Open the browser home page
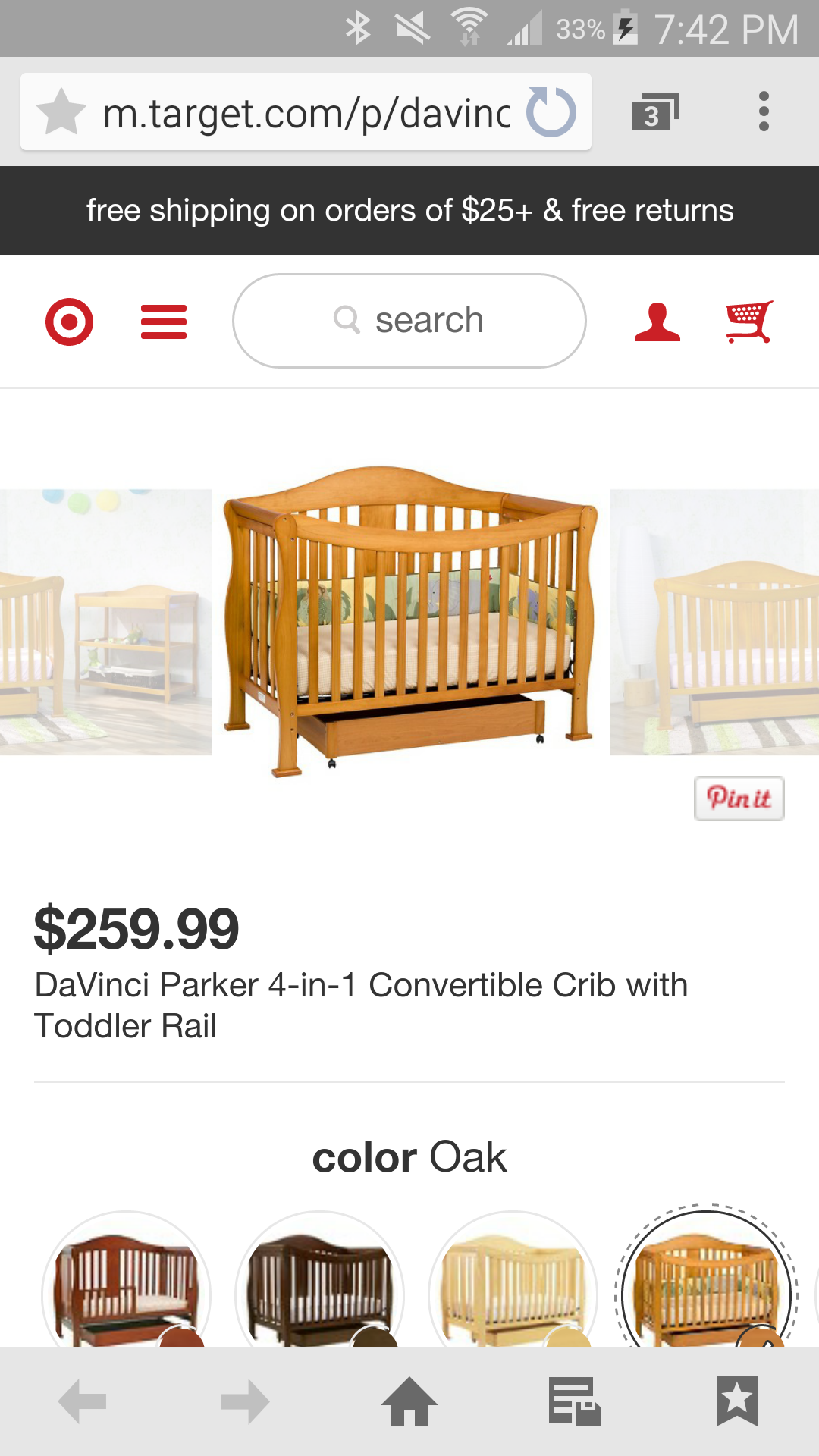Viewport: 819px width, 1456px height. pyautogui.click(x=409, y=1401)
